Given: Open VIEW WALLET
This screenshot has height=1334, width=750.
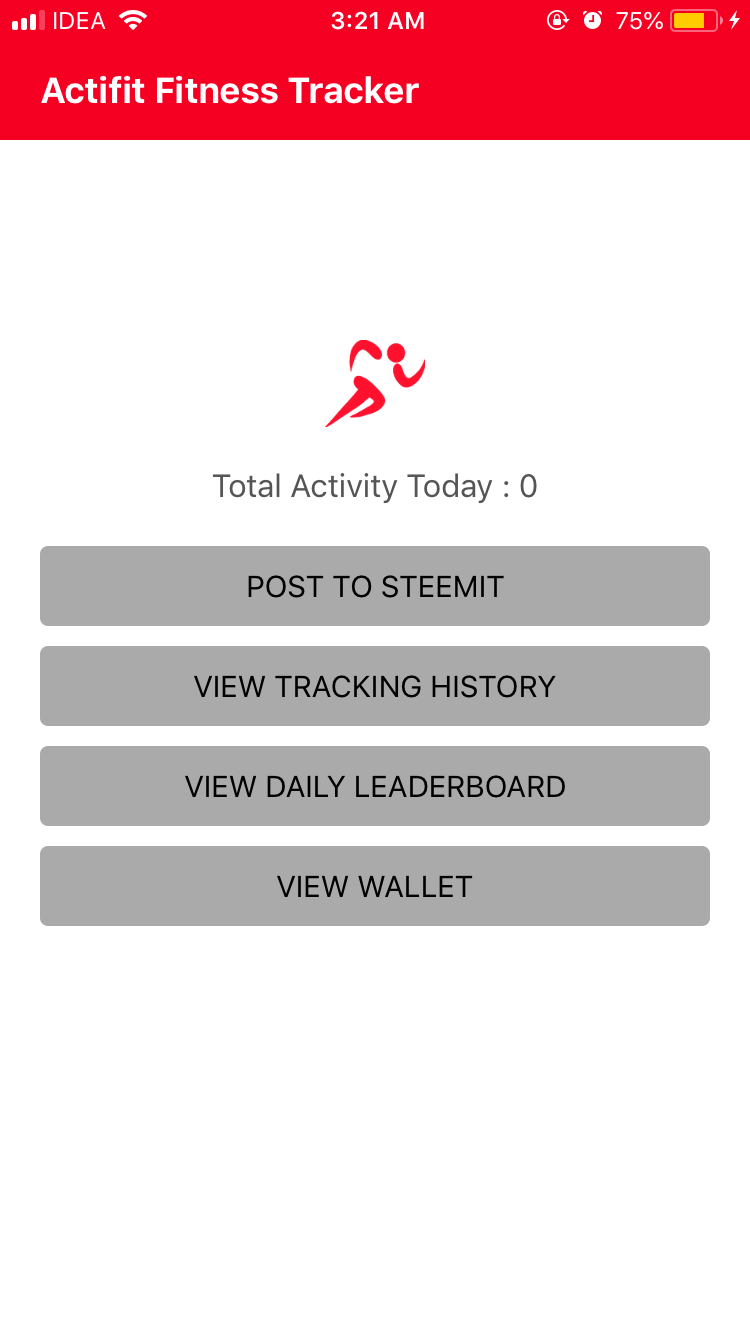Looking at the screenshot, I should pyautogui.click(x=375, y=886).
